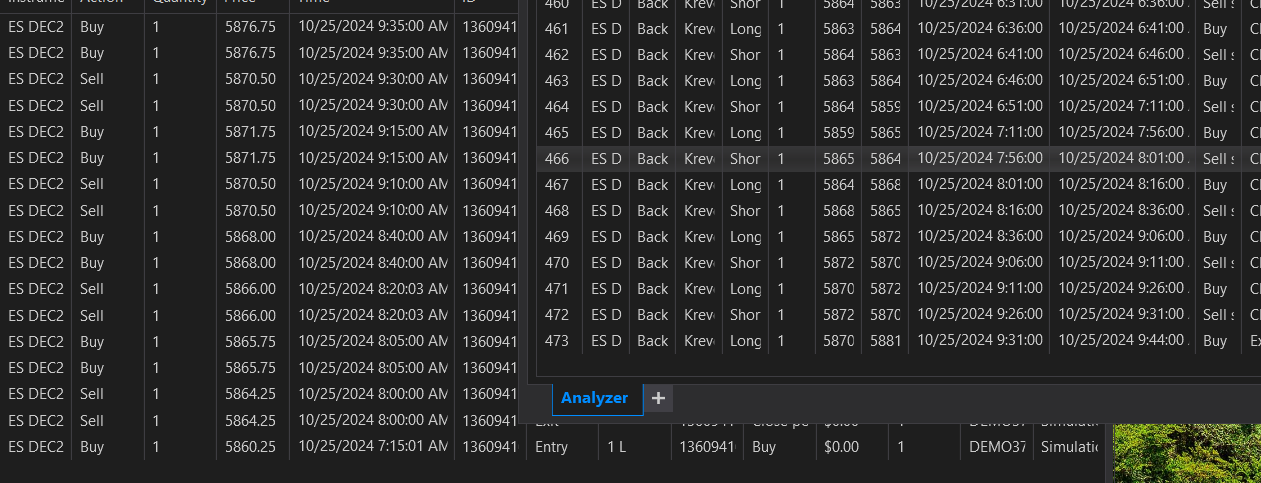Screen dimensions: 1261x483
Task: Select trade row number 473
Action: tap(557, 341)
